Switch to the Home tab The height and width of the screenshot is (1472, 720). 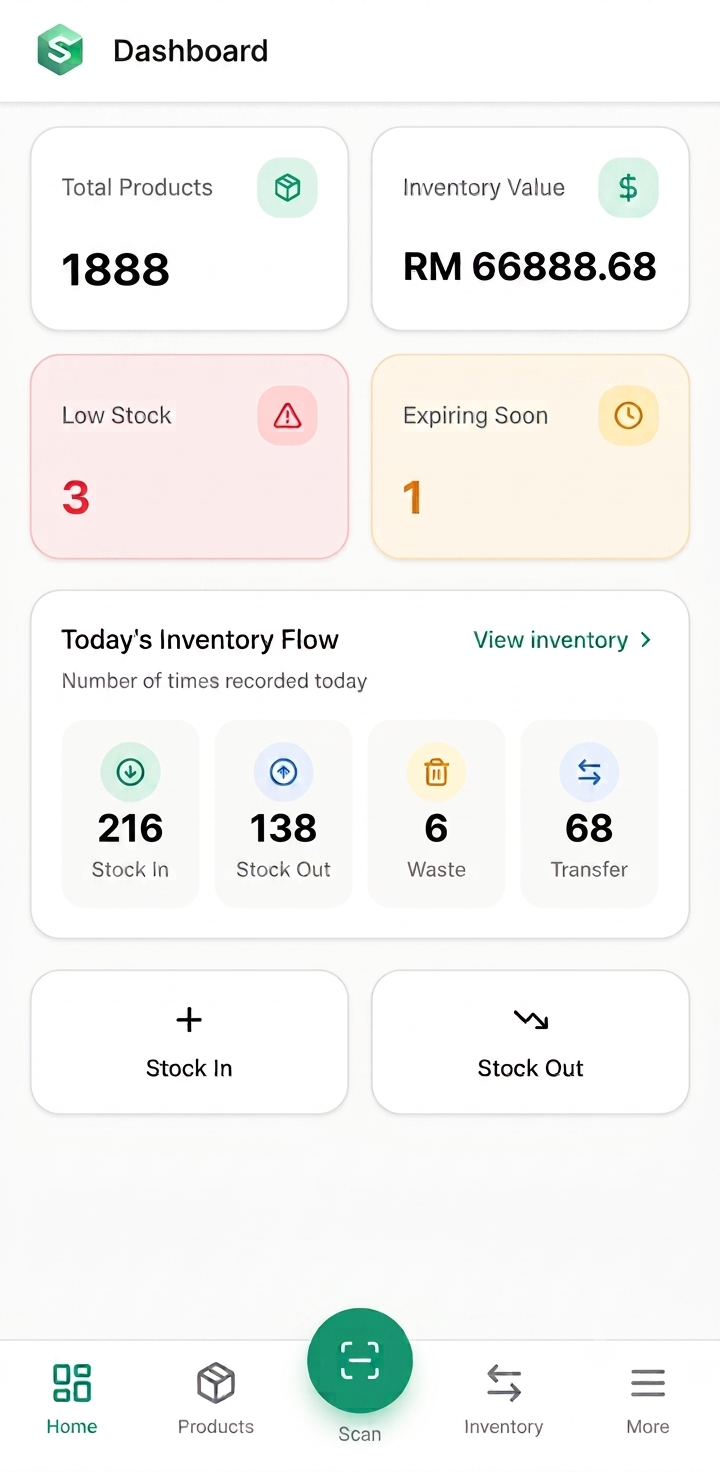pyautogui.click(x=72, y=1400)
